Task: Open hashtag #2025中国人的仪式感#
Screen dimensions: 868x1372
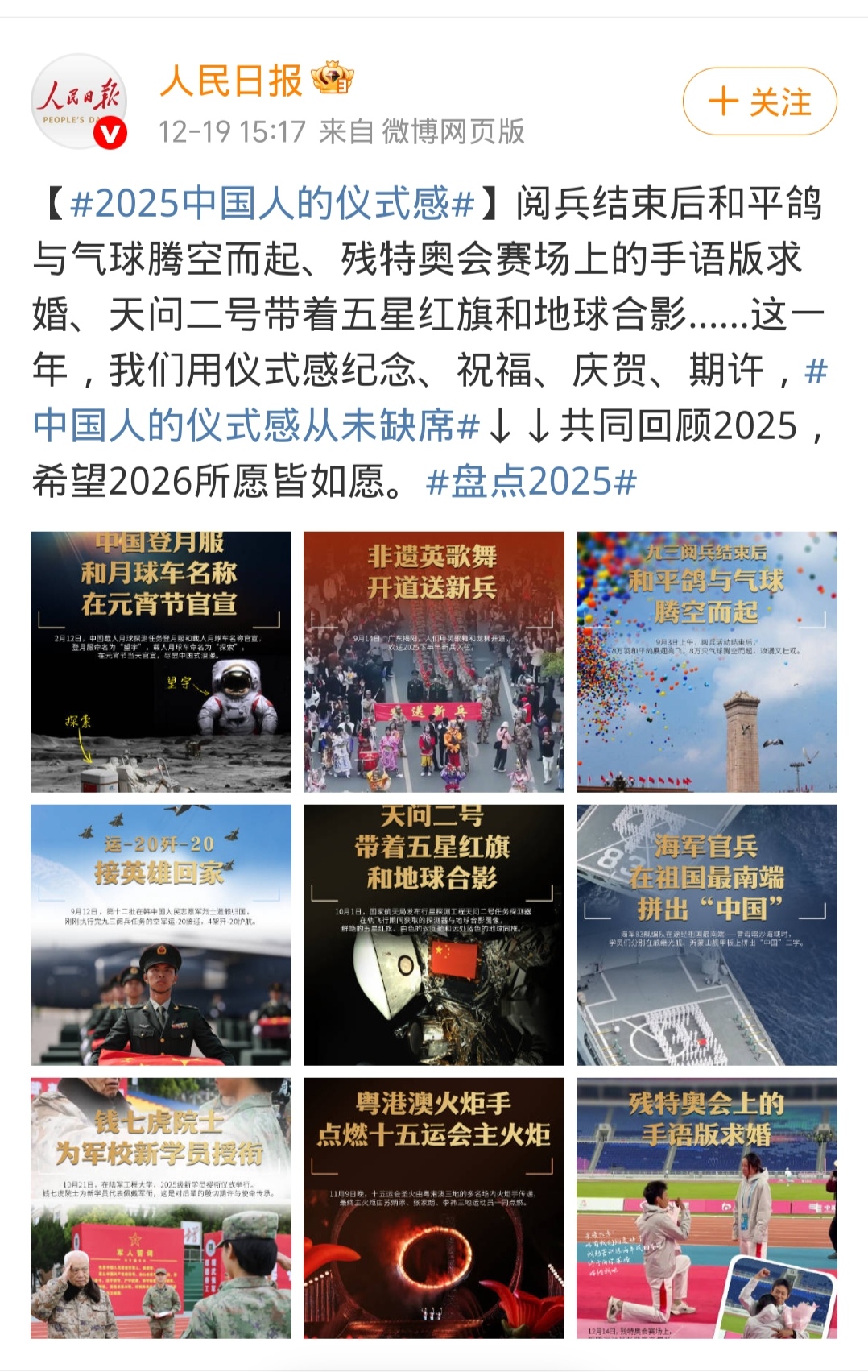Action: tap(271, 203)
